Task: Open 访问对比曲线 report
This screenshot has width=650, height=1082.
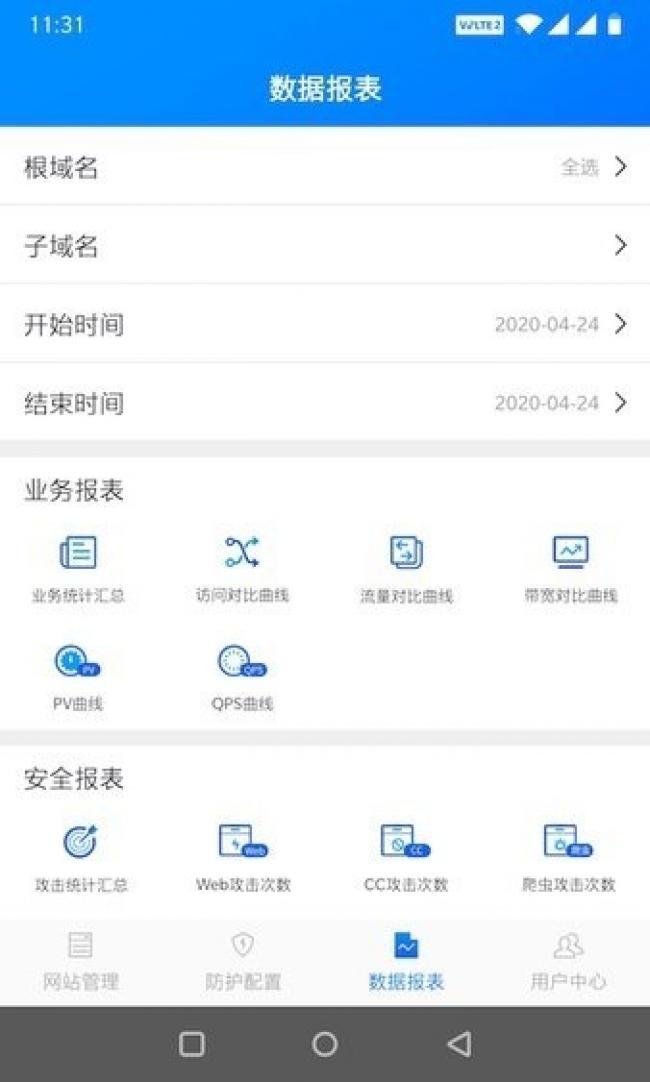Action: click(242, 569)
